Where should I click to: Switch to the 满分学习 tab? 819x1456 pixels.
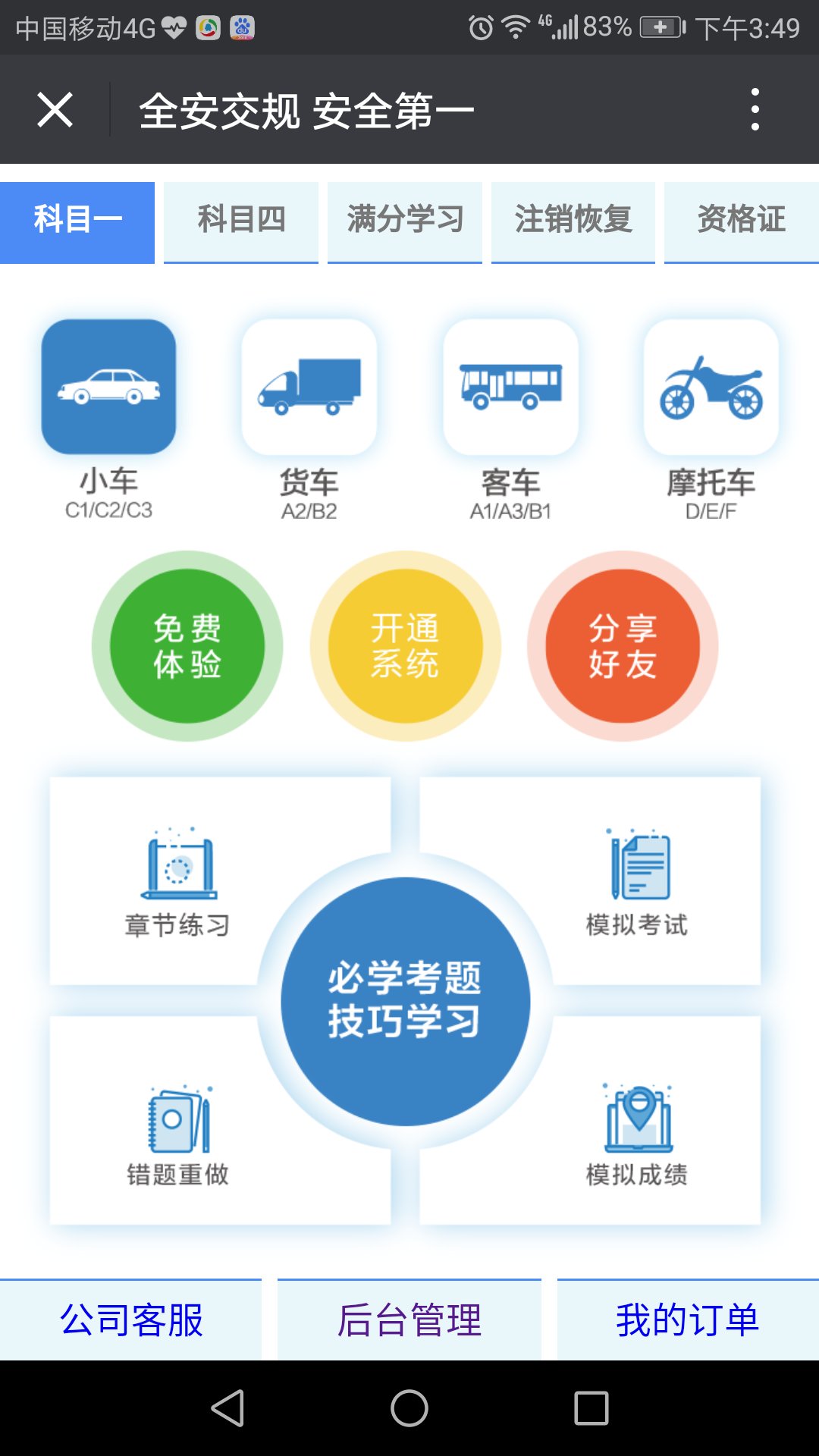(x=405, y=221)
